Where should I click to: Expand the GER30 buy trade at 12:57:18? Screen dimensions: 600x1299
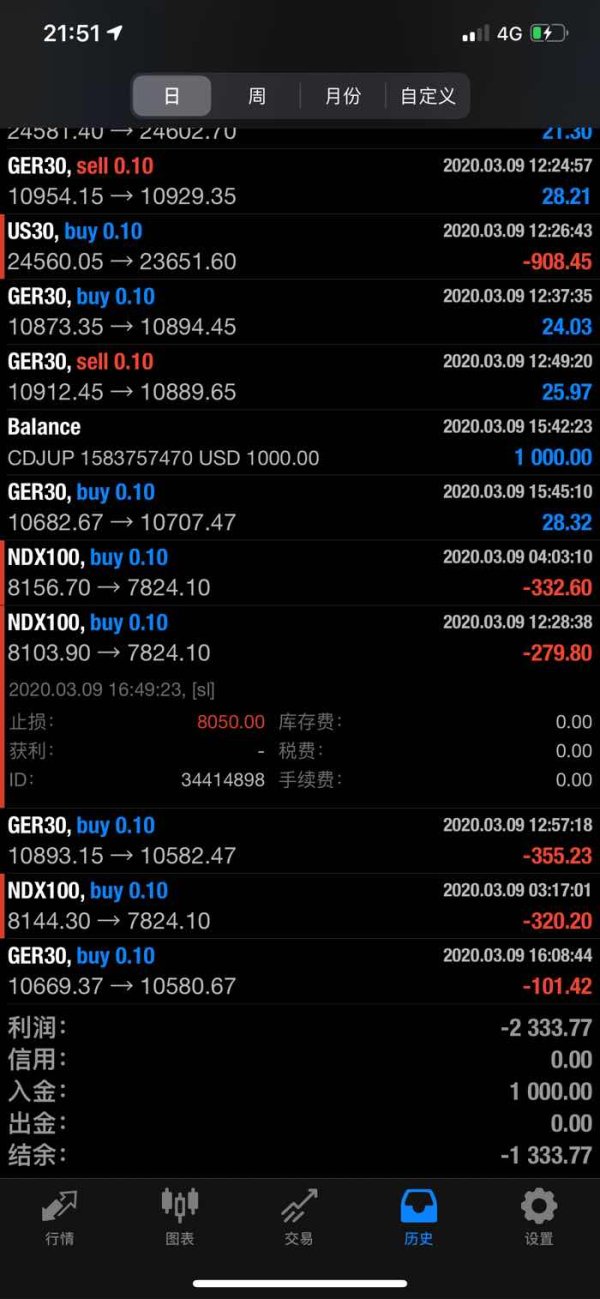[300, 841]
